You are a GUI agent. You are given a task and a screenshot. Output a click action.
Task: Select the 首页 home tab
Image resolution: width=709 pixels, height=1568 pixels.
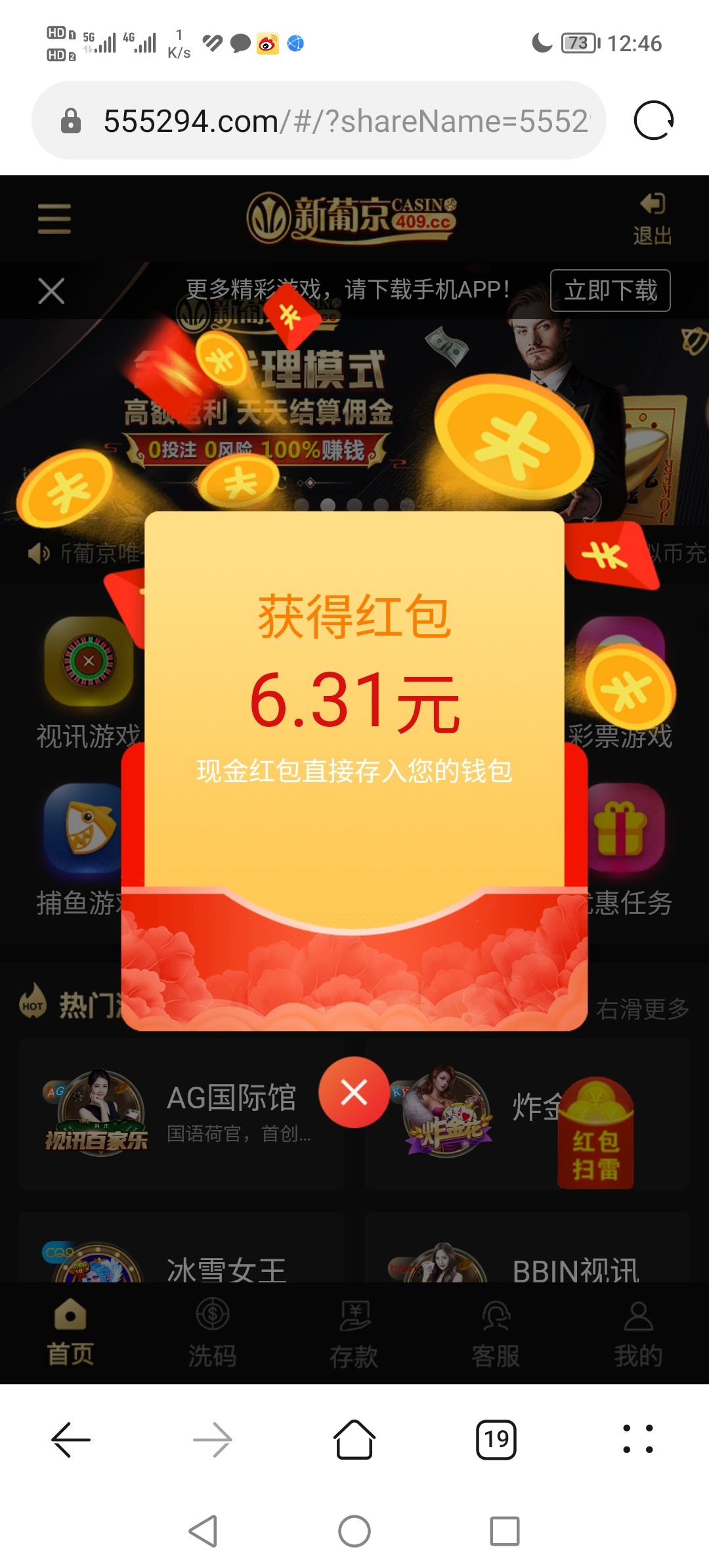70,1333
